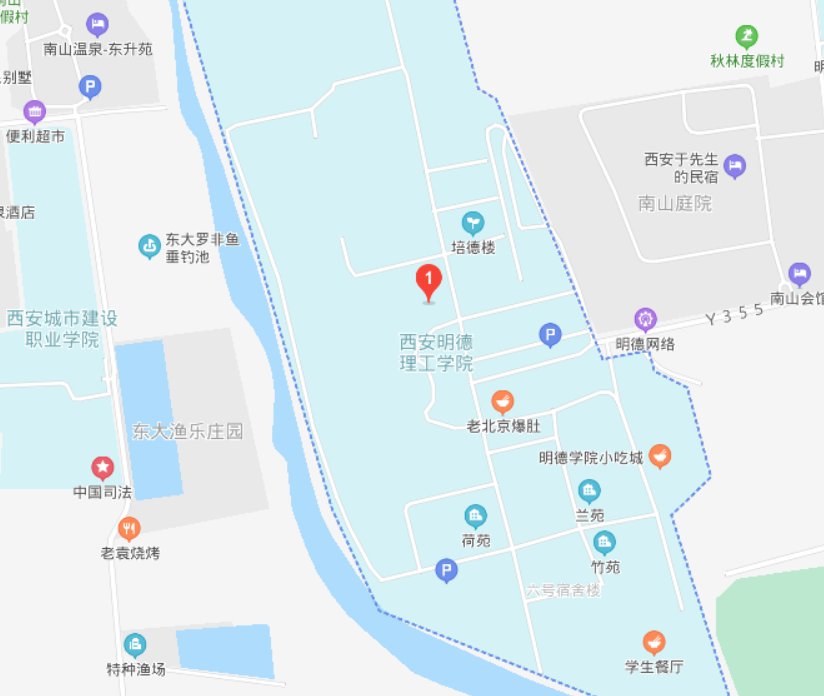
Task: Select the 特种渔场 marker
Action: (x=134, y=645)
